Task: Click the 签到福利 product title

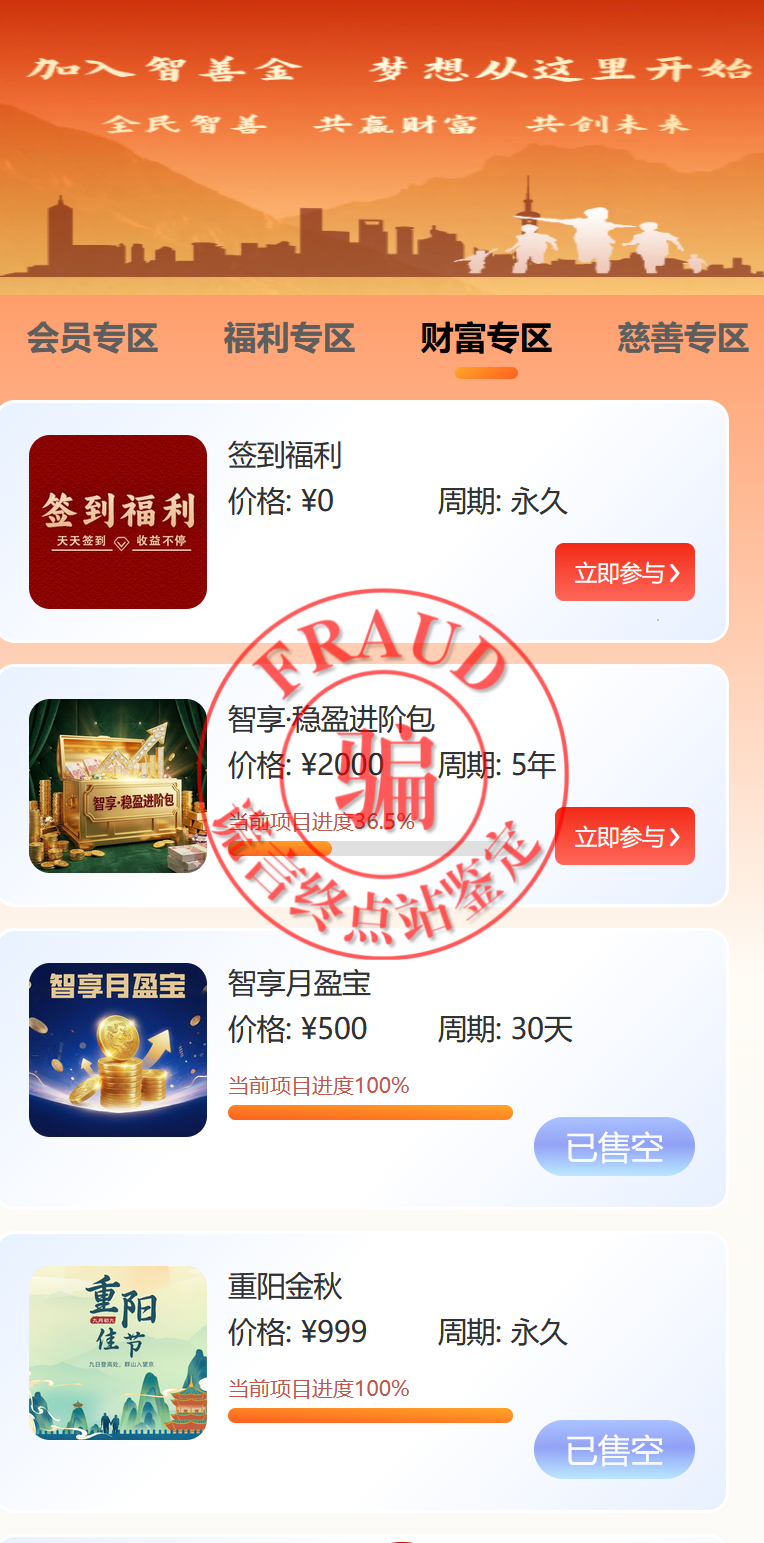Action: coord(285,456)
